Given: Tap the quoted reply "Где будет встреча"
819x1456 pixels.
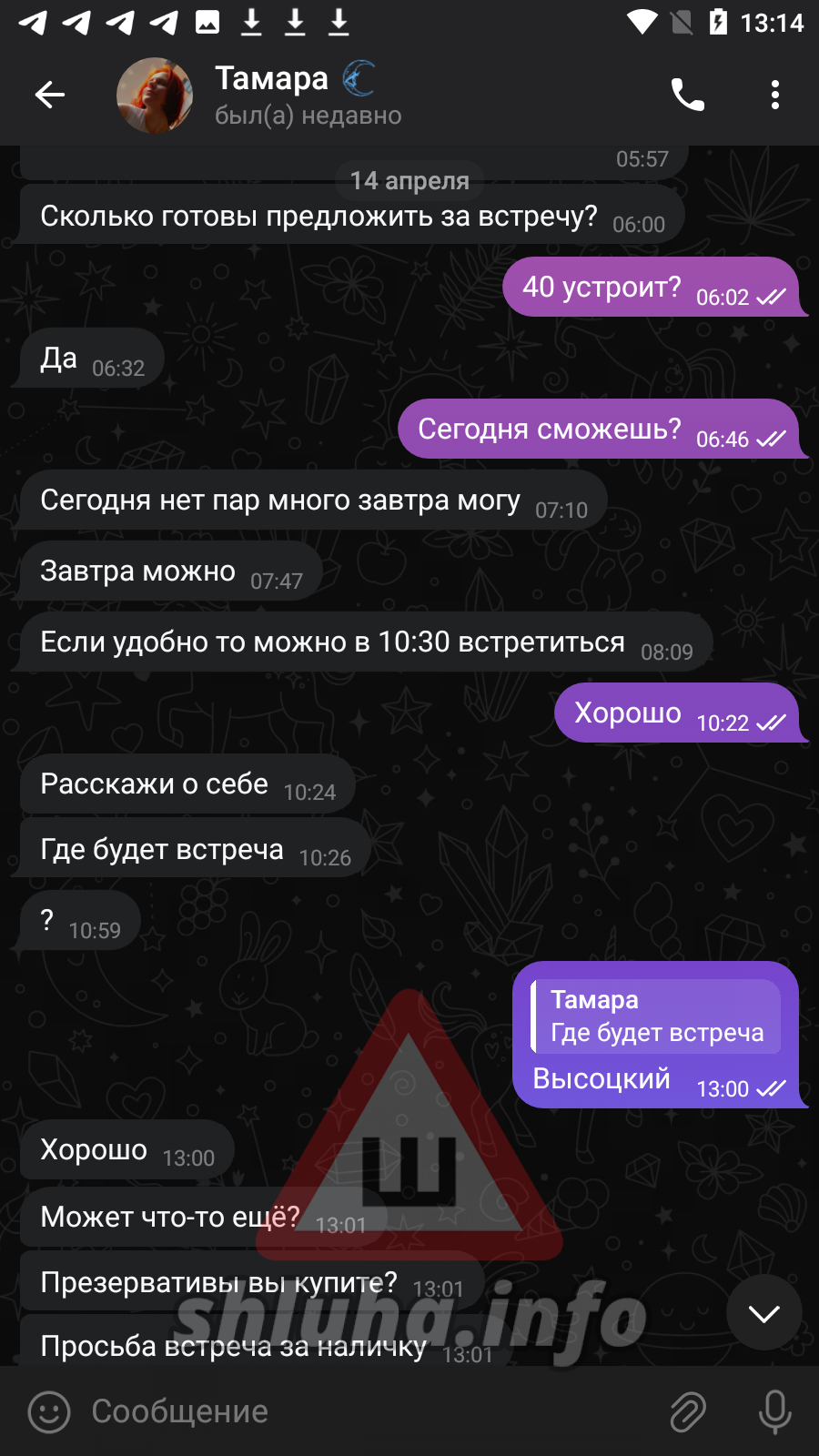Looking at the screenshot, I should tap(656, 1016).
